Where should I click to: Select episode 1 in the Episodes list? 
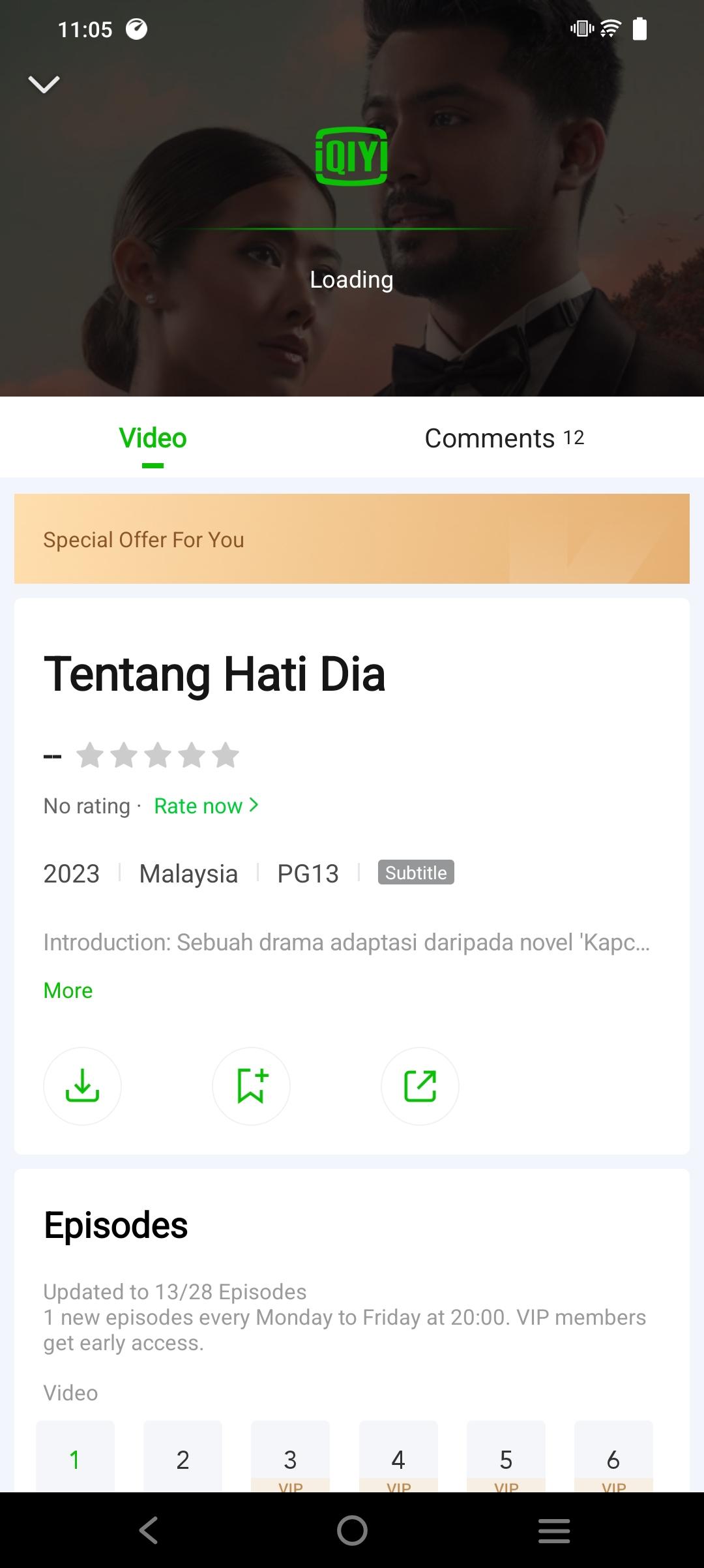(75, 1461)
